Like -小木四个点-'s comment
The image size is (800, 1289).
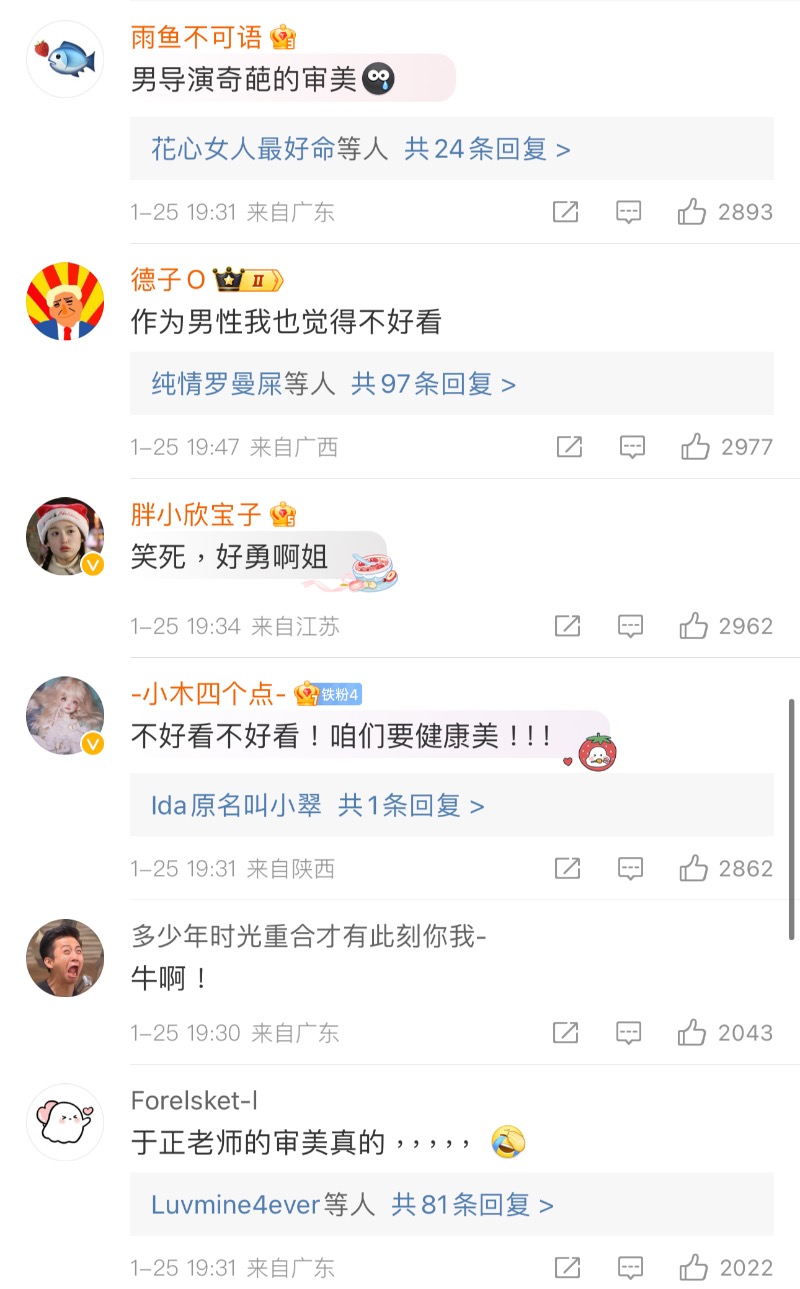pos(694,869)
